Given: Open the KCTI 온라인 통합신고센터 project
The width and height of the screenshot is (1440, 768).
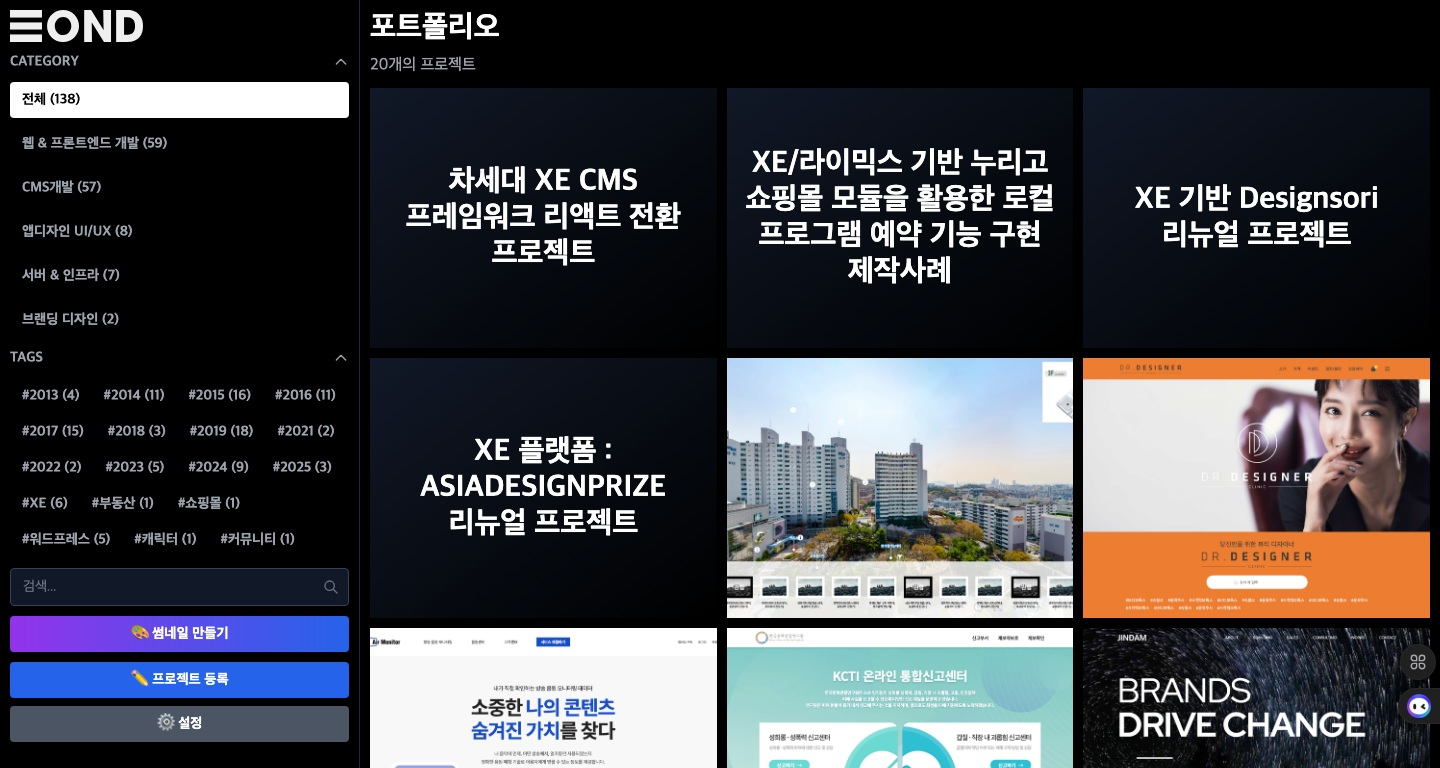Looking at the screenshot, I should point(899,698).
